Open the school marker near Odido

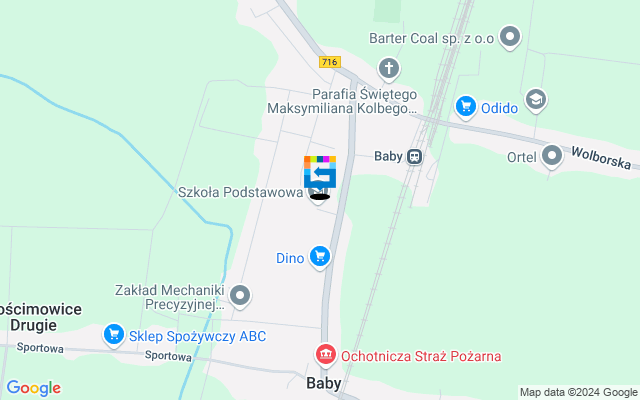(536, 99)
